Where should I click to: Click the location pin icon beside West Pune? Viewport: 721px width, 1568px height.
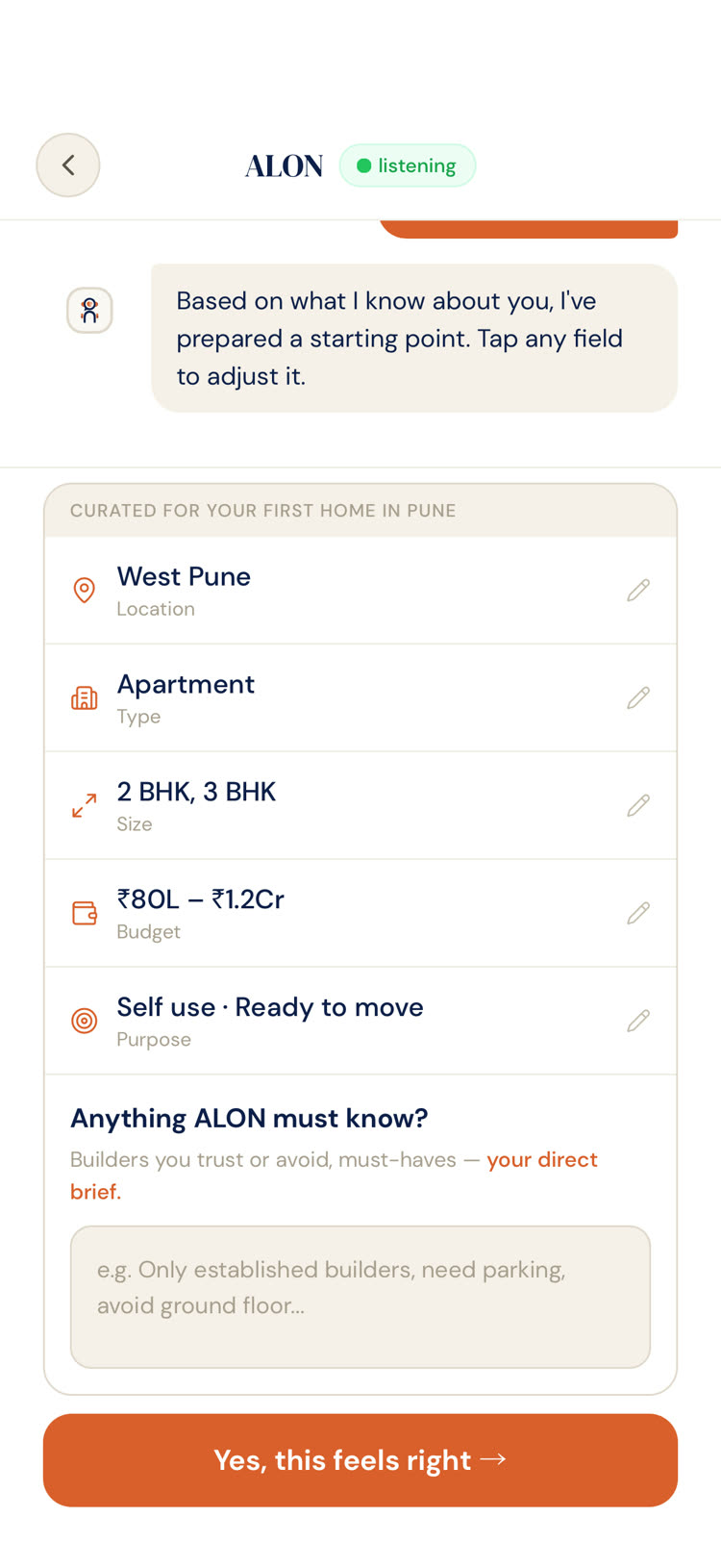[85, 590]
